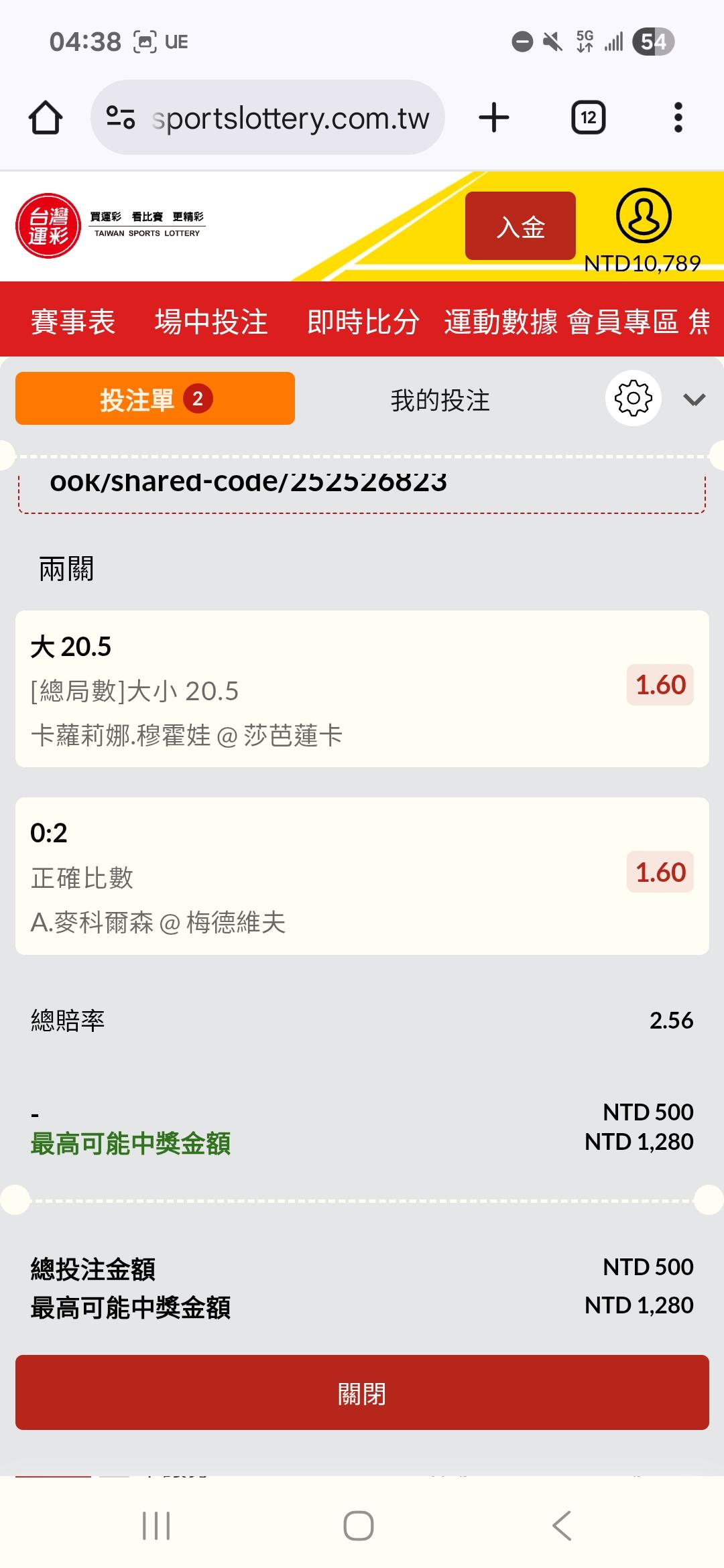Screen dimensions: 724x1568
Task: Switch to the 我的投注 tab
Action: [x=440, y=400]
